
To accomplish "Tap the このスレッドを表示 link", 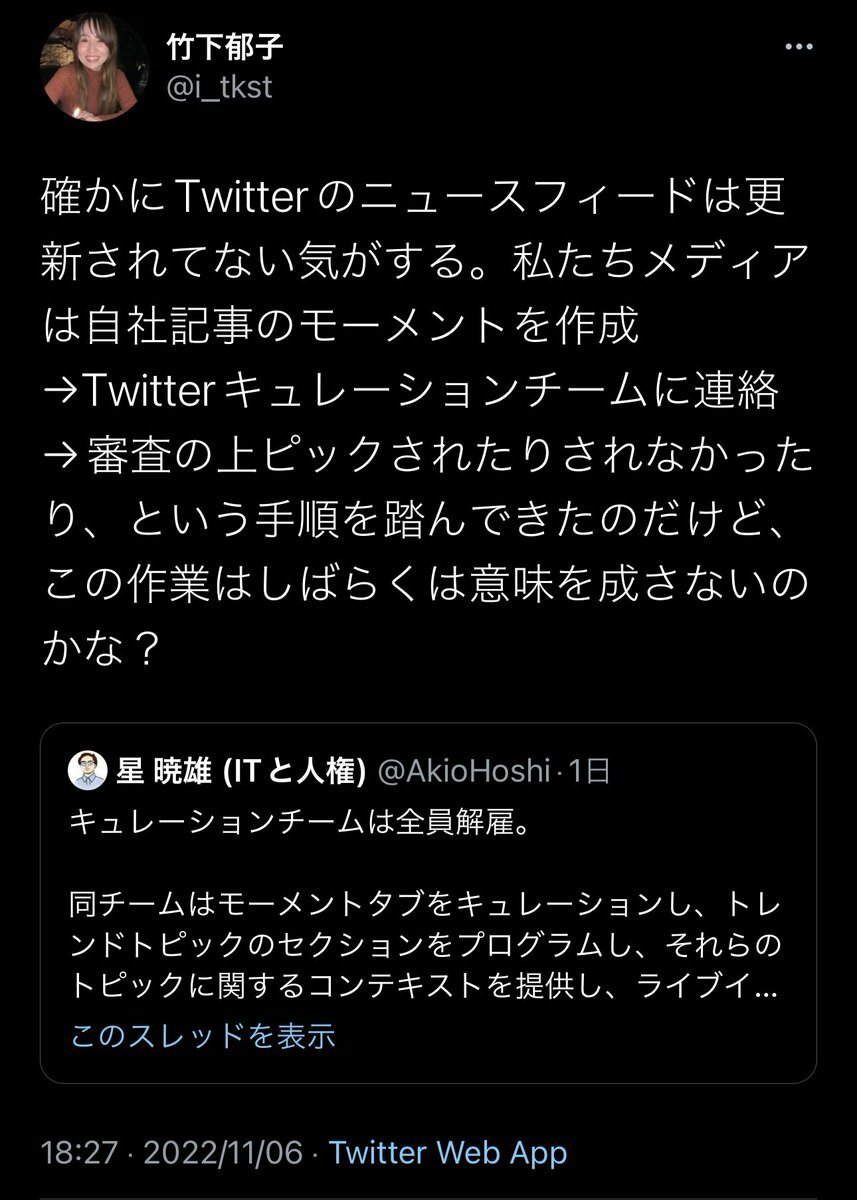I will click(203, 1035).
